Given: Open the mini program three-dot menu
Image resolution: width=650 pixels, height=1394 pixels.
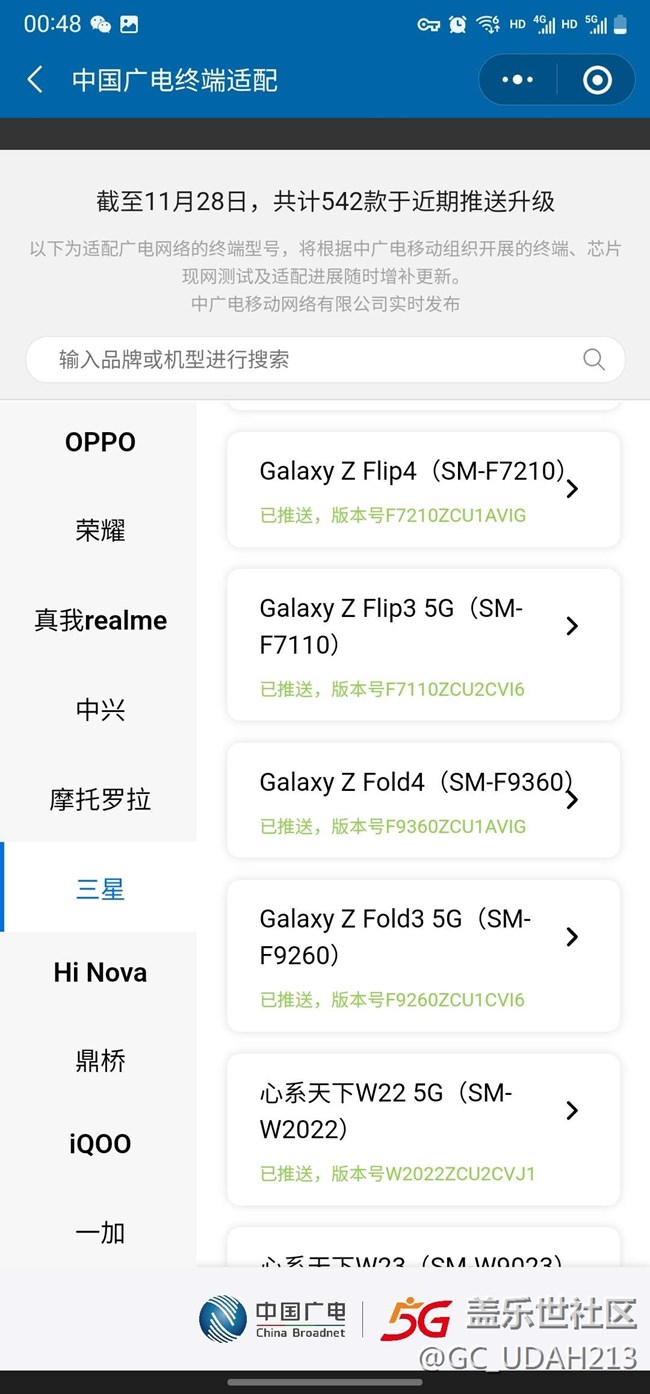Looking at the screenshot, I should (x=517, y=80).
